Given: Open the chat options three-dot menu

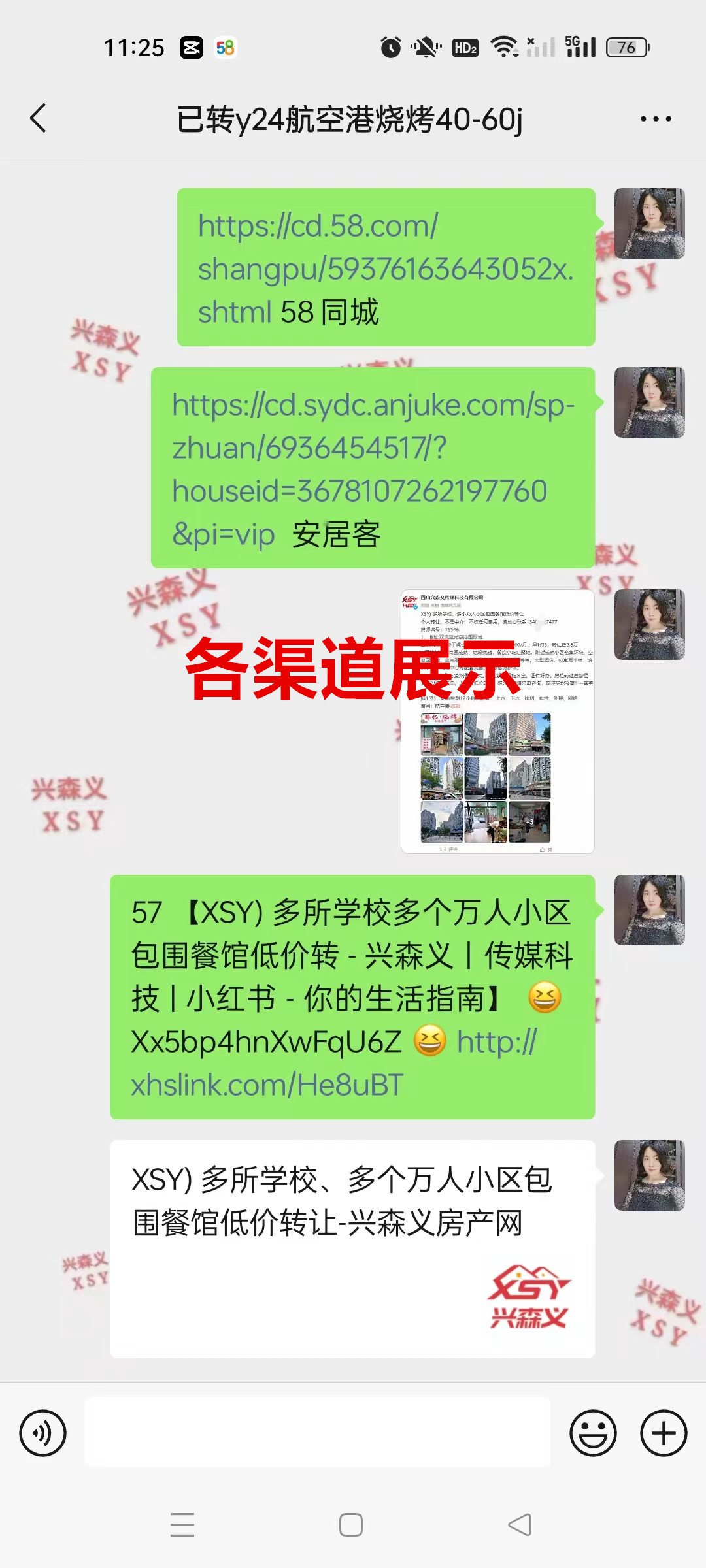Looking at the screenshot, I should tap(656, 119).
